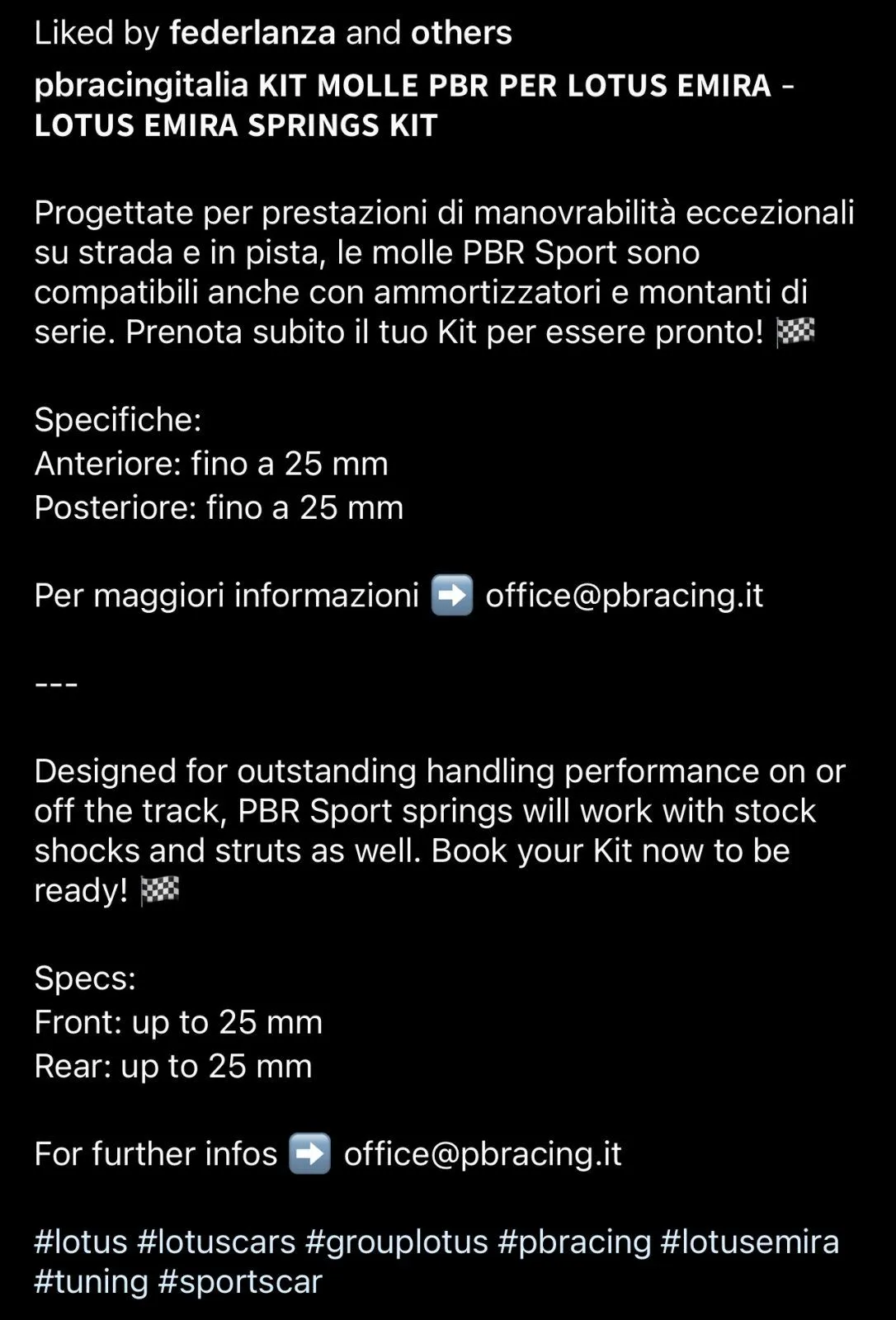Open the #lotuscars hashtag
Viewport: 896px width, 1320px height.
pos(216,1242)
